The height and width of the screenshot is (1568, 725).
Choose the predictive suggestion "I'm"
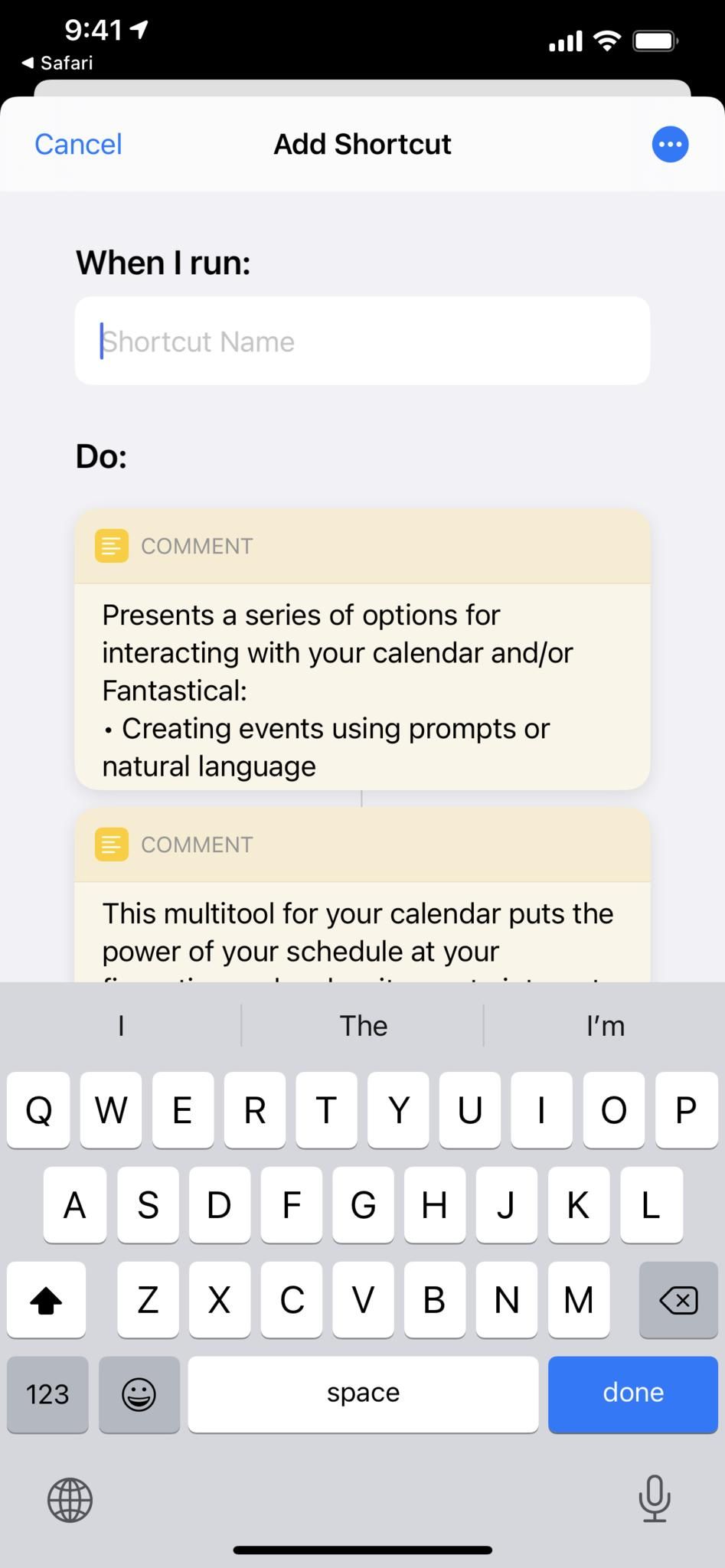604,1025
